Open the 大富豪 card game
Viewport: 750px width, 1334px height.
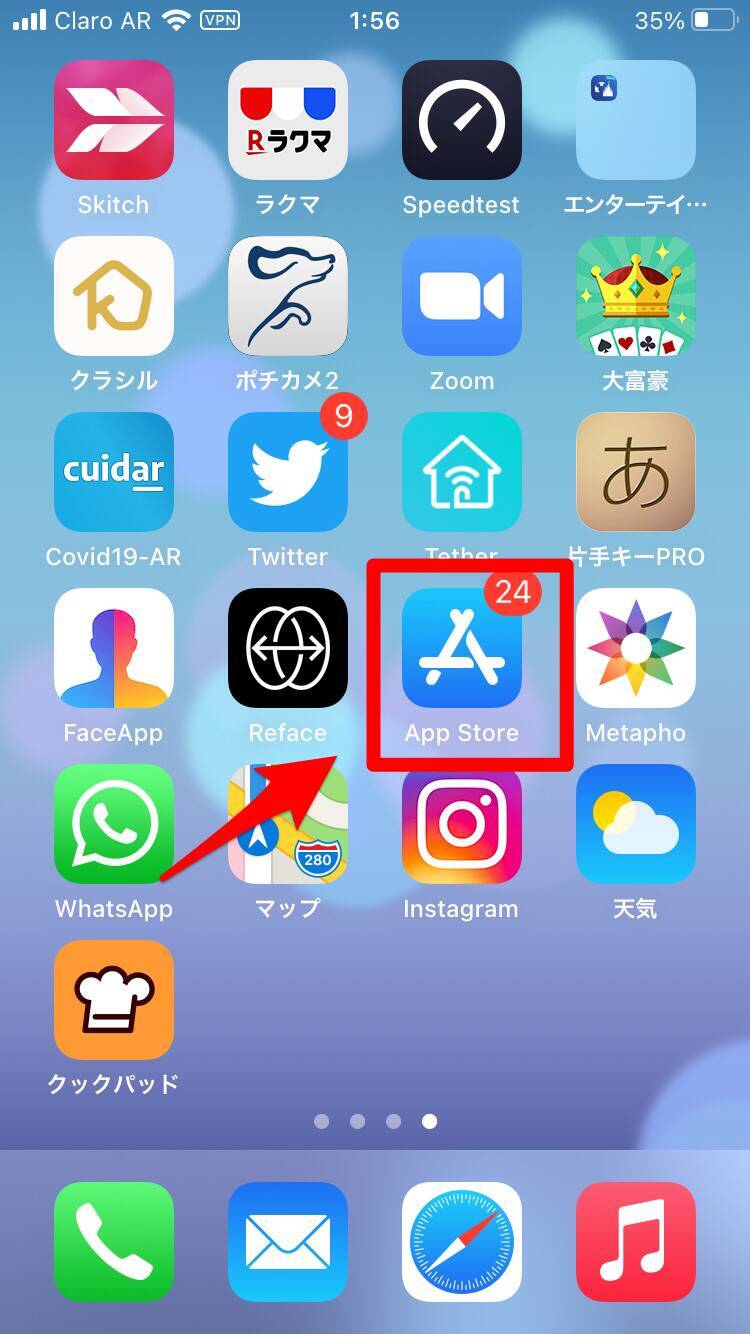click(635, 296)
